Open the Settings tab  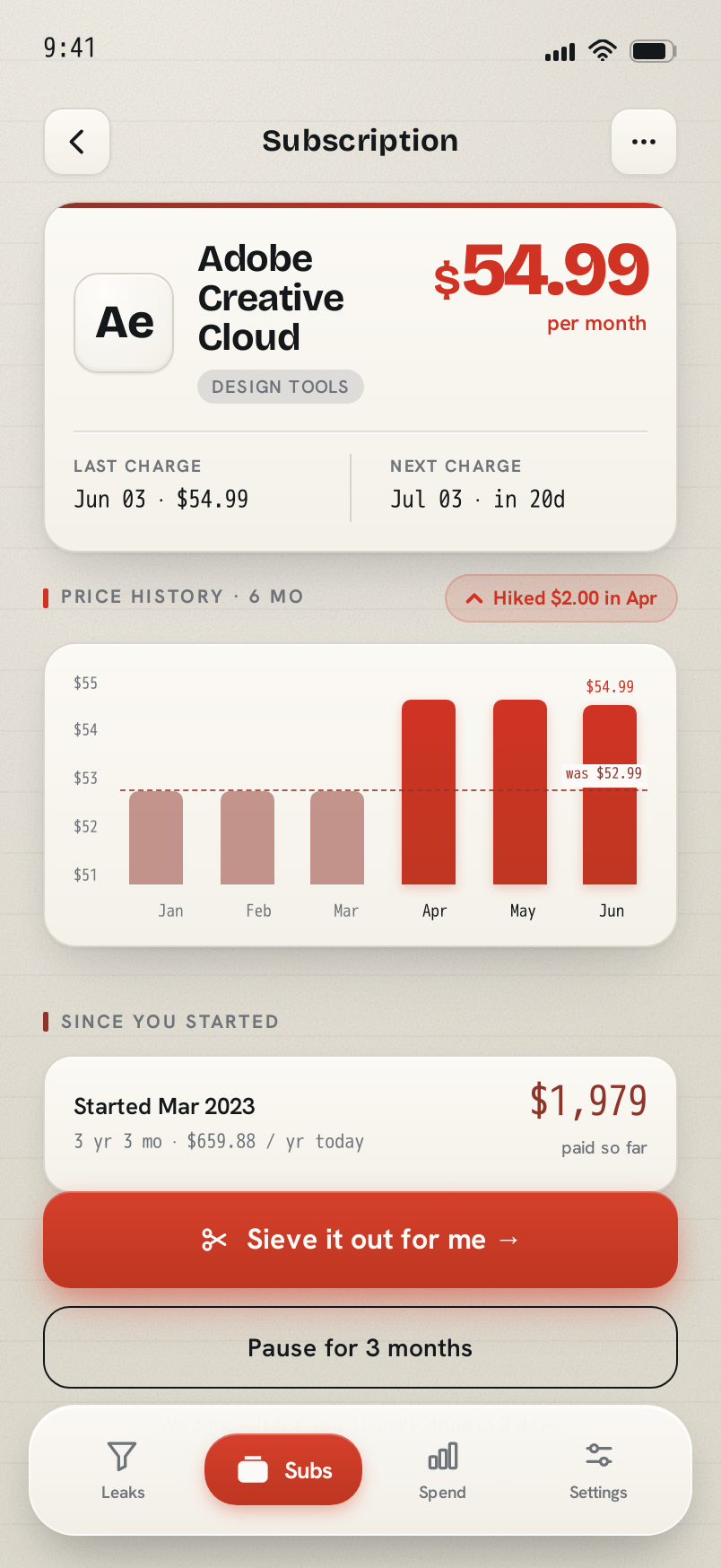598,1470
